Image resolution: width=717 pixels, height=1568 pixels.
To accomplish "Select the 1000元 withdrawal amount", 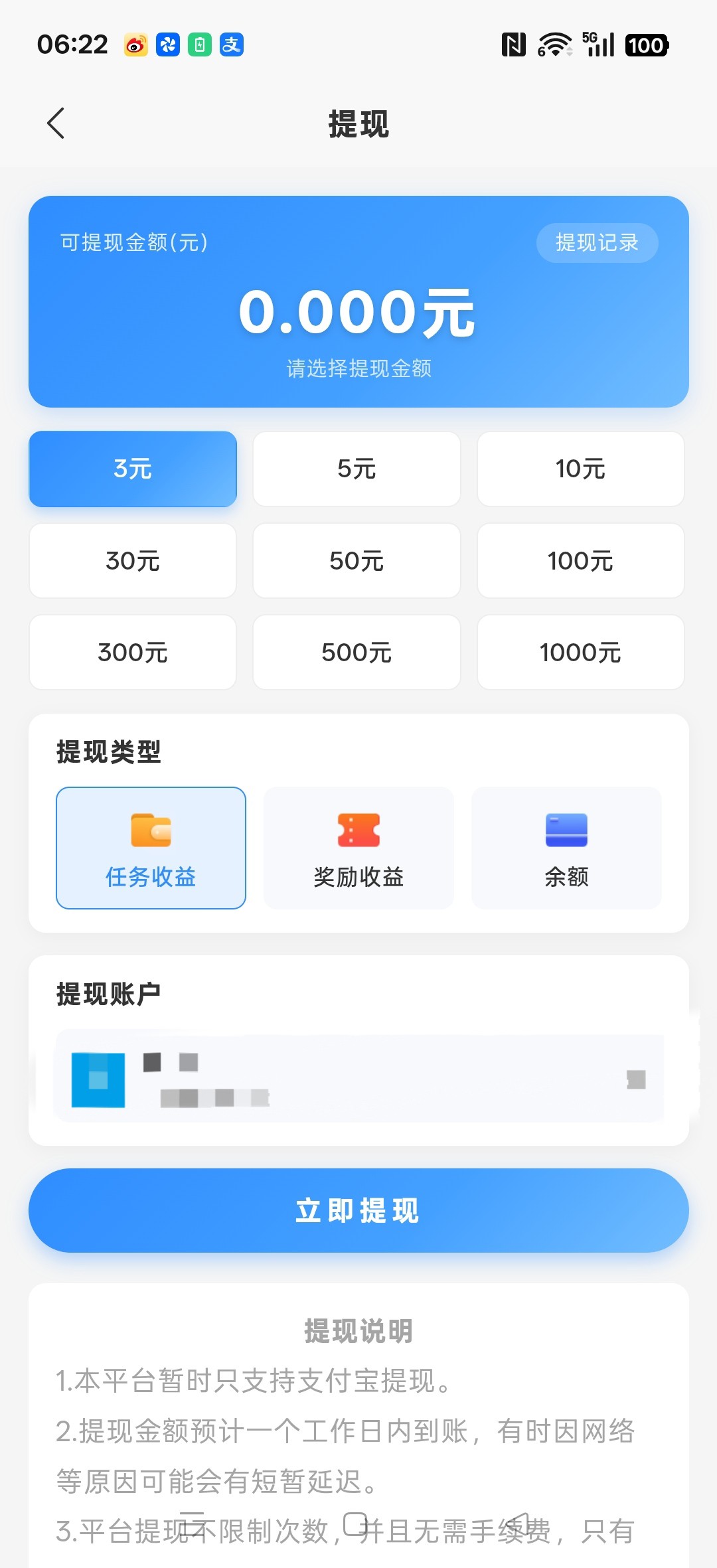I will tap(581, 653).
